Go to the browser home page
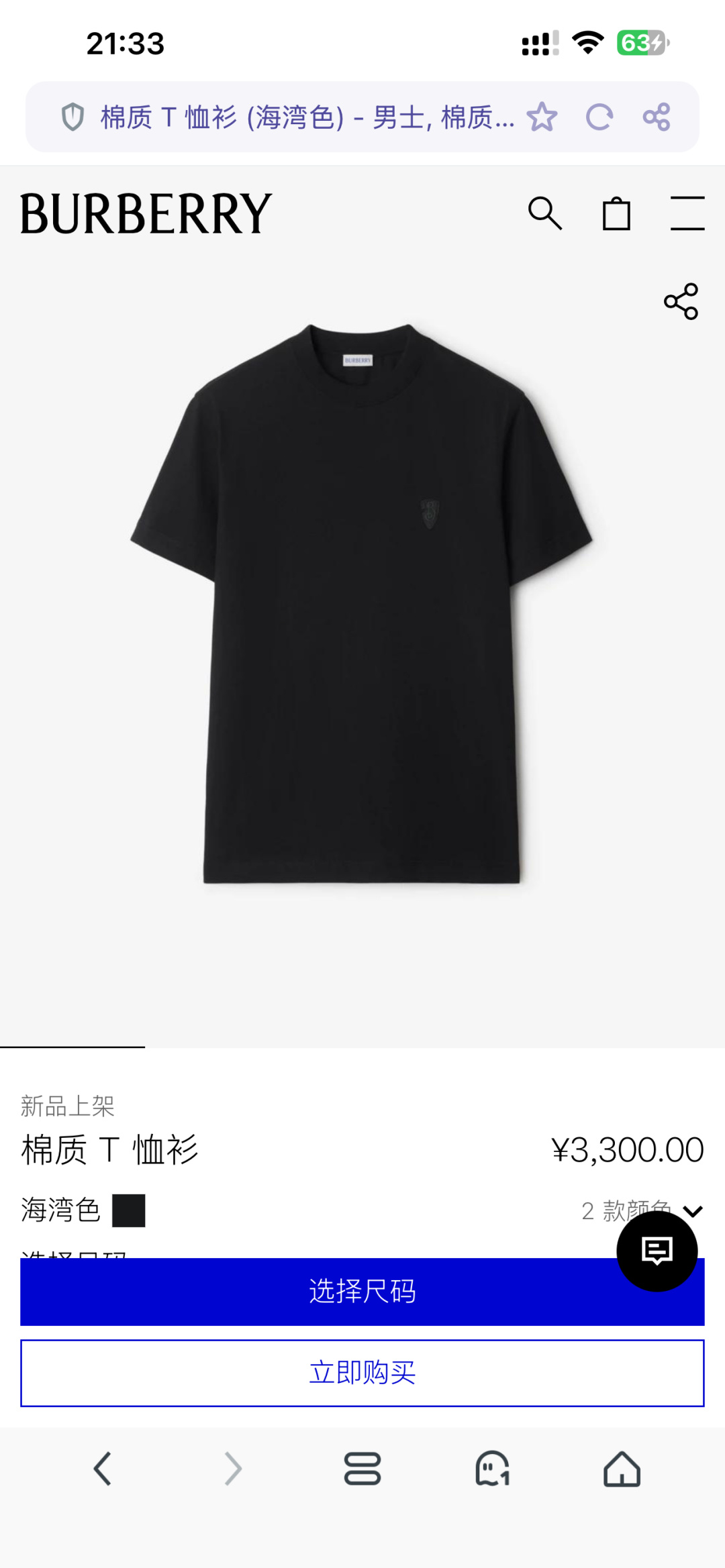725x1568 pixels. (622, 1469)
